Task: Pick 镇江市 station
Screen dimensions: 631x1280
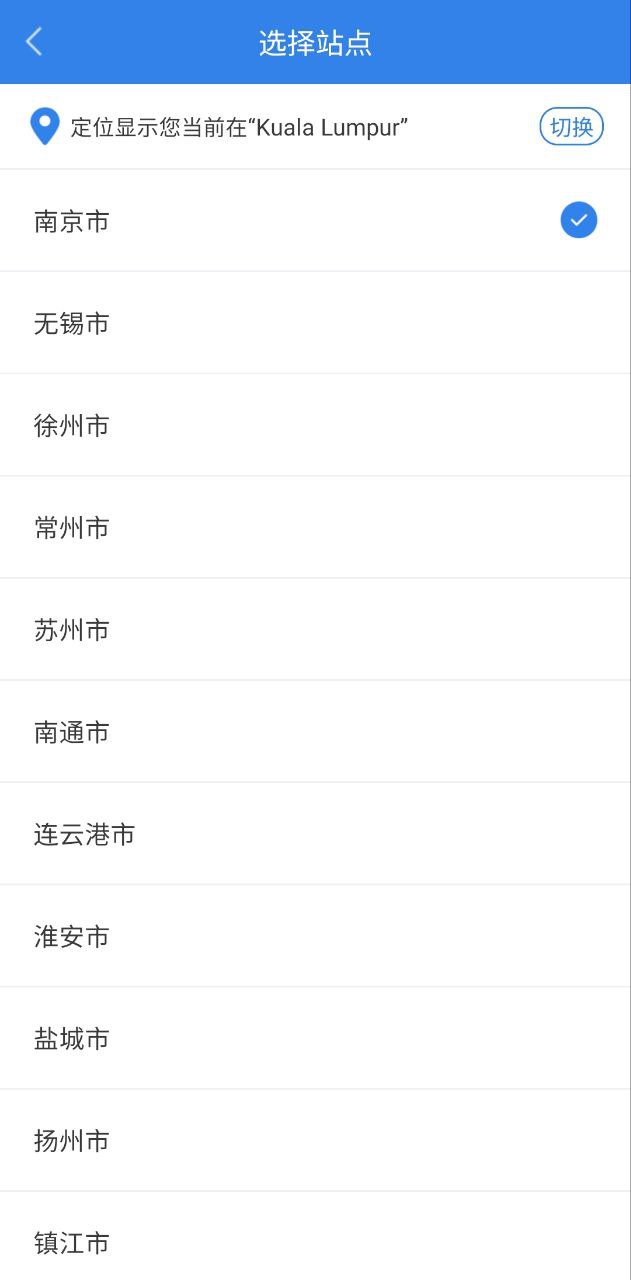Action: (x=72, y=1242)
